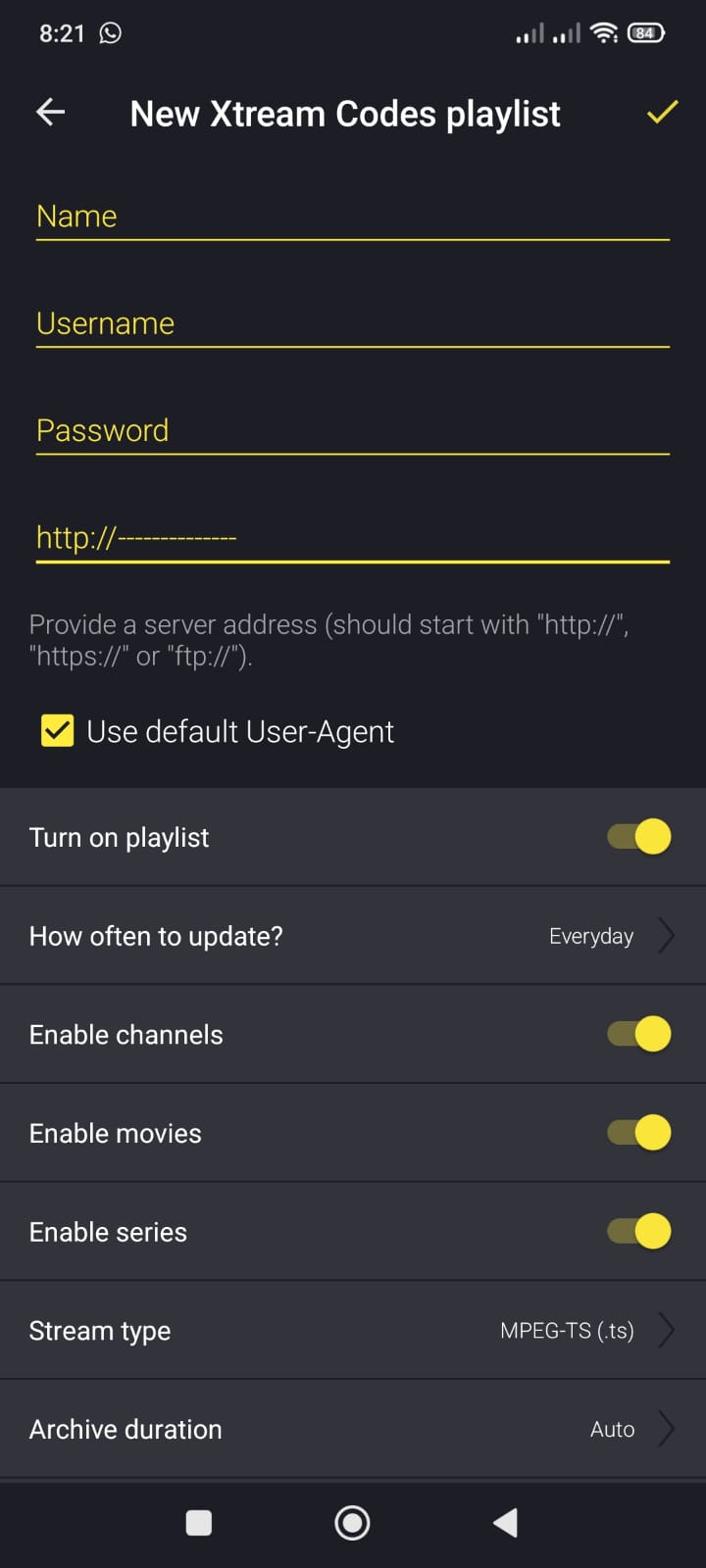
Task: Toggle the Turn on playlist switch
Action: click(639, 837)
